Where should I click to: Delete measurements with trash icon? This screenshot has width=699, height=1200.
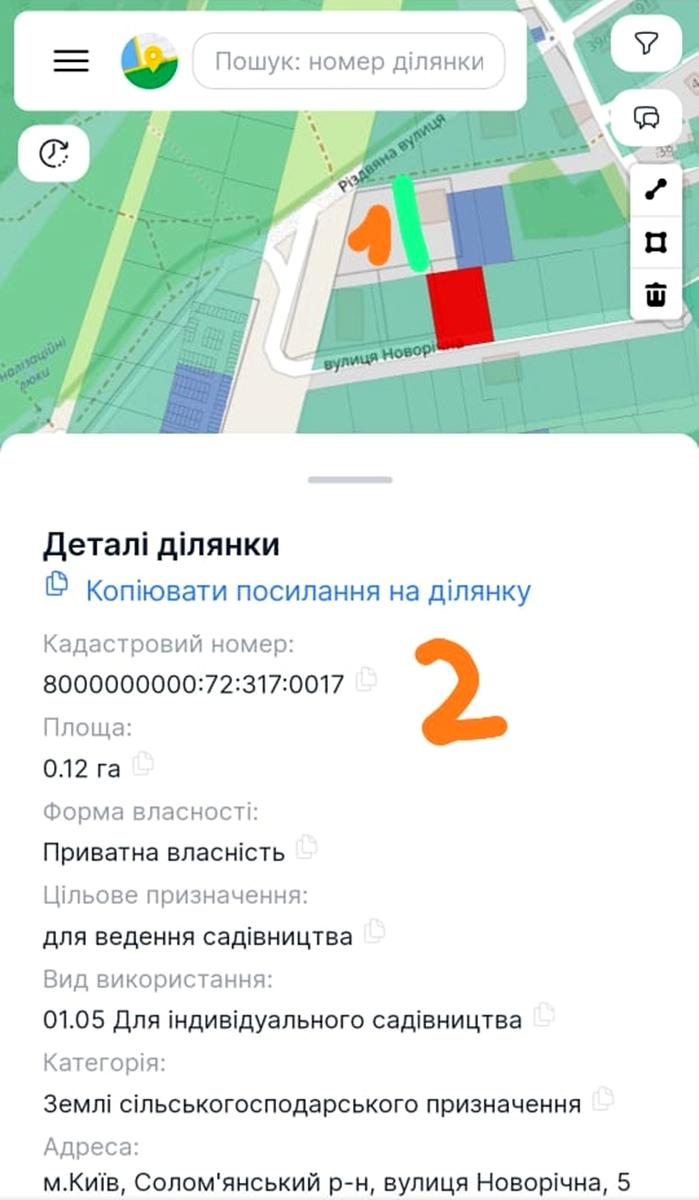point(656,295)
